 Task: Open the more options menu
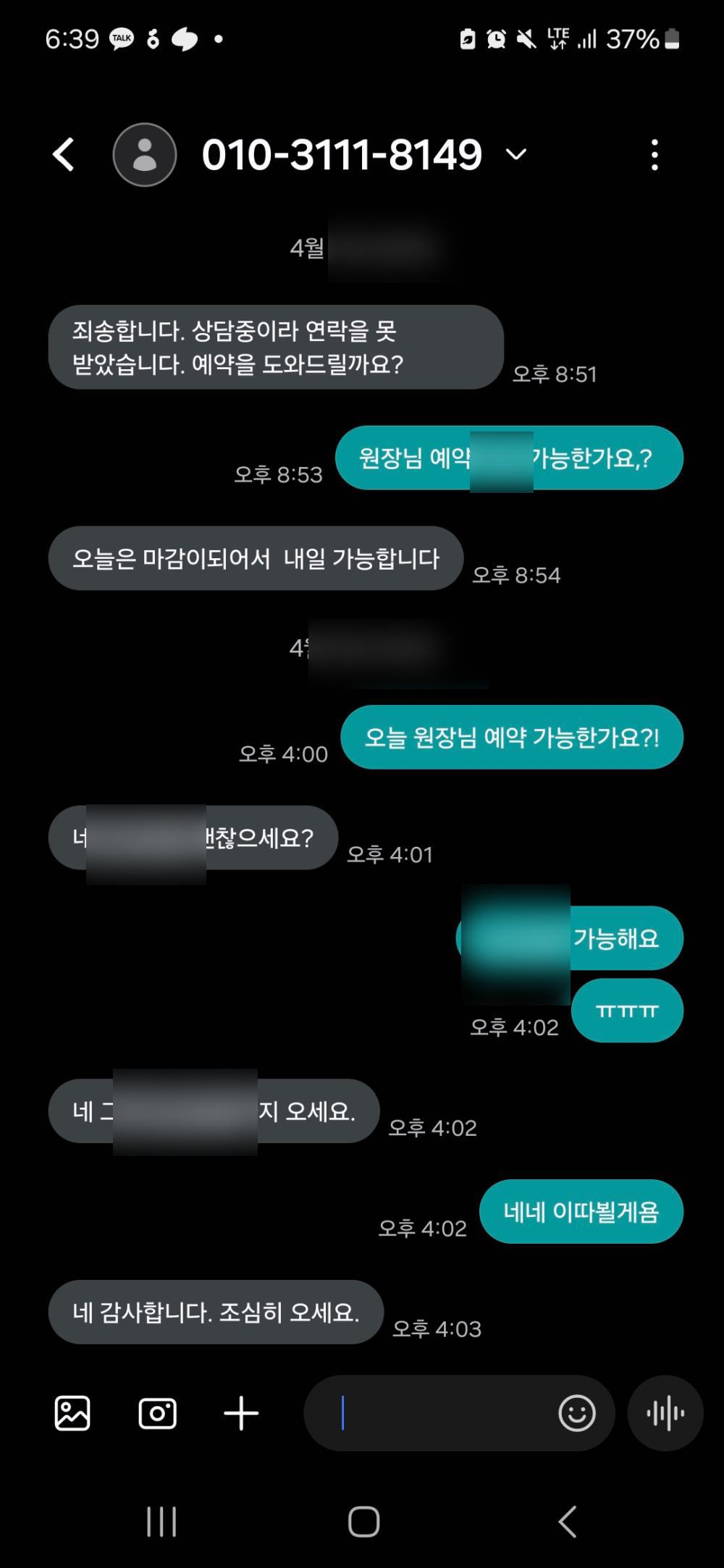click(654, 154)
